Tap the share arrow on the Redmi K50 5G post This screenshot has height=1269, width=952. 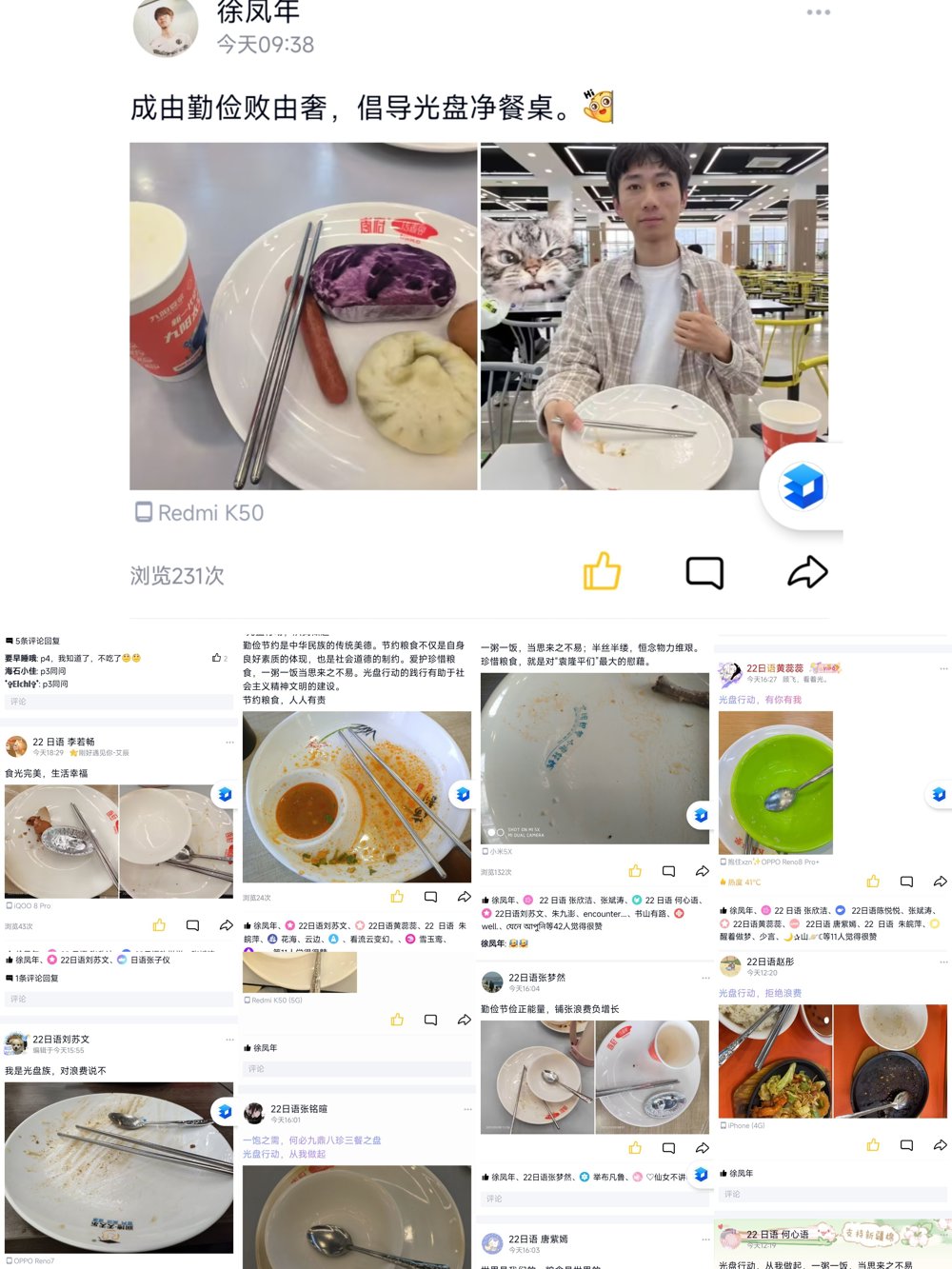tap(465, 1019)
